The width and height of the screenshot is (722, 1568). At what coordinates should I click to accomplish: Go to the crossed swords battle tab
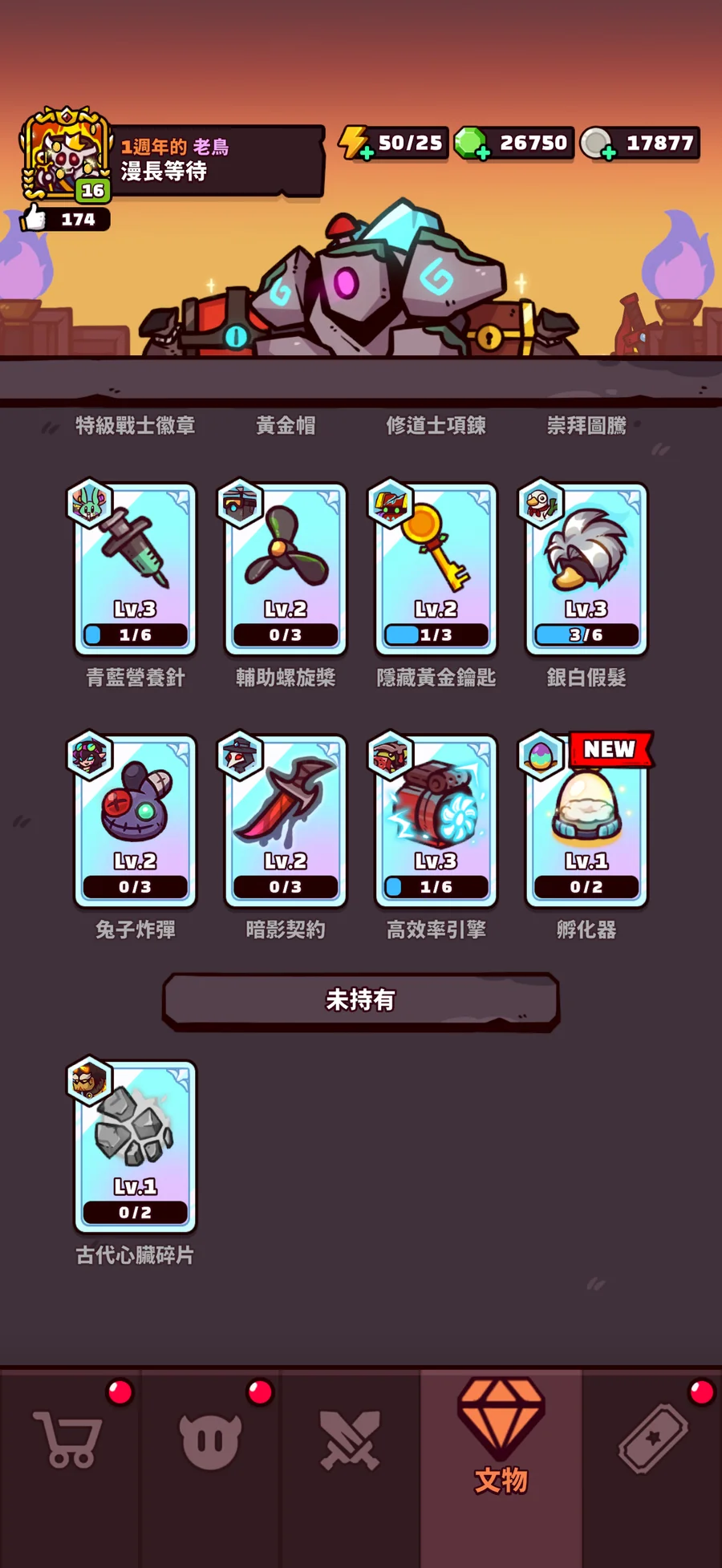pyautogui.click(x=350, y=1441)
